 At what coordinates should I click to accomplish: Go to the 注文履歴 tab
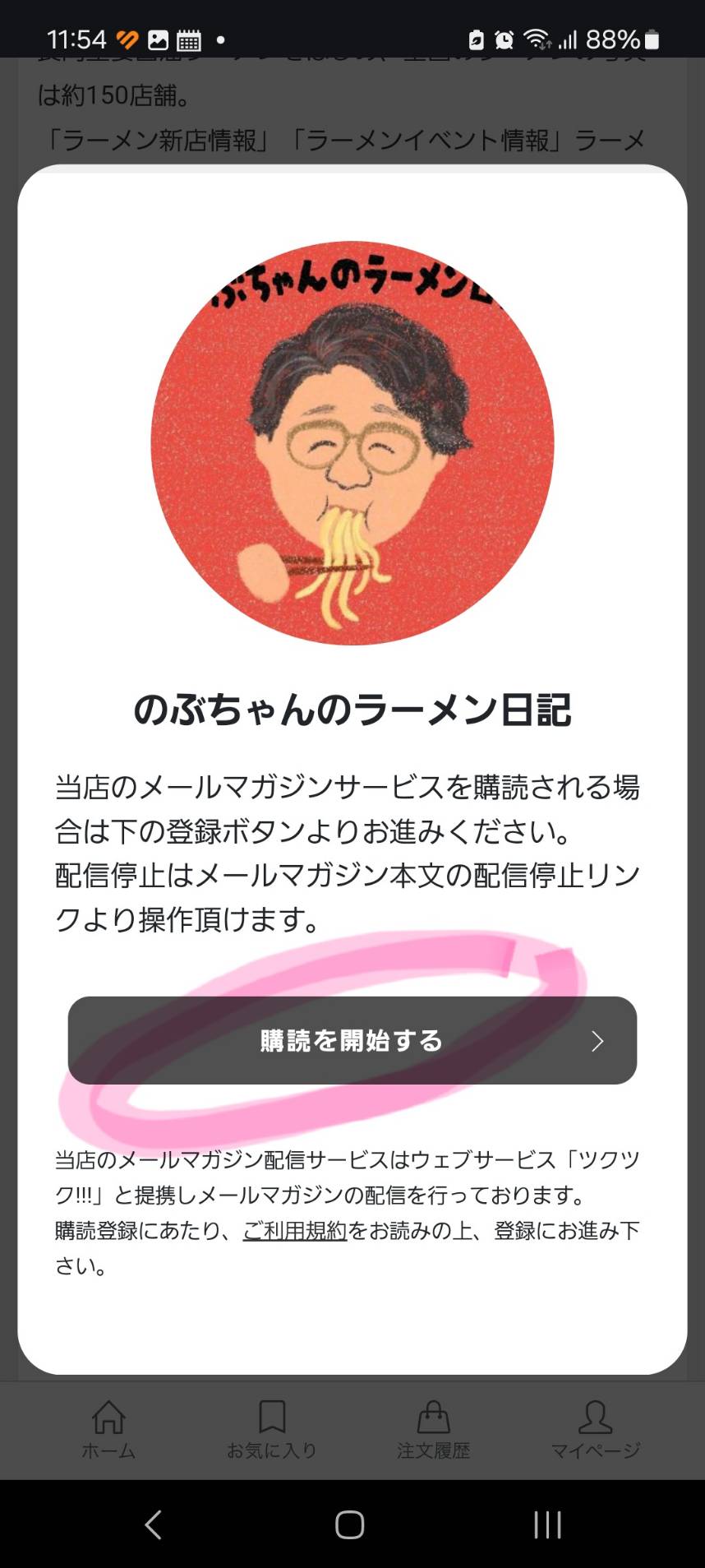[x=433, y=1429]
